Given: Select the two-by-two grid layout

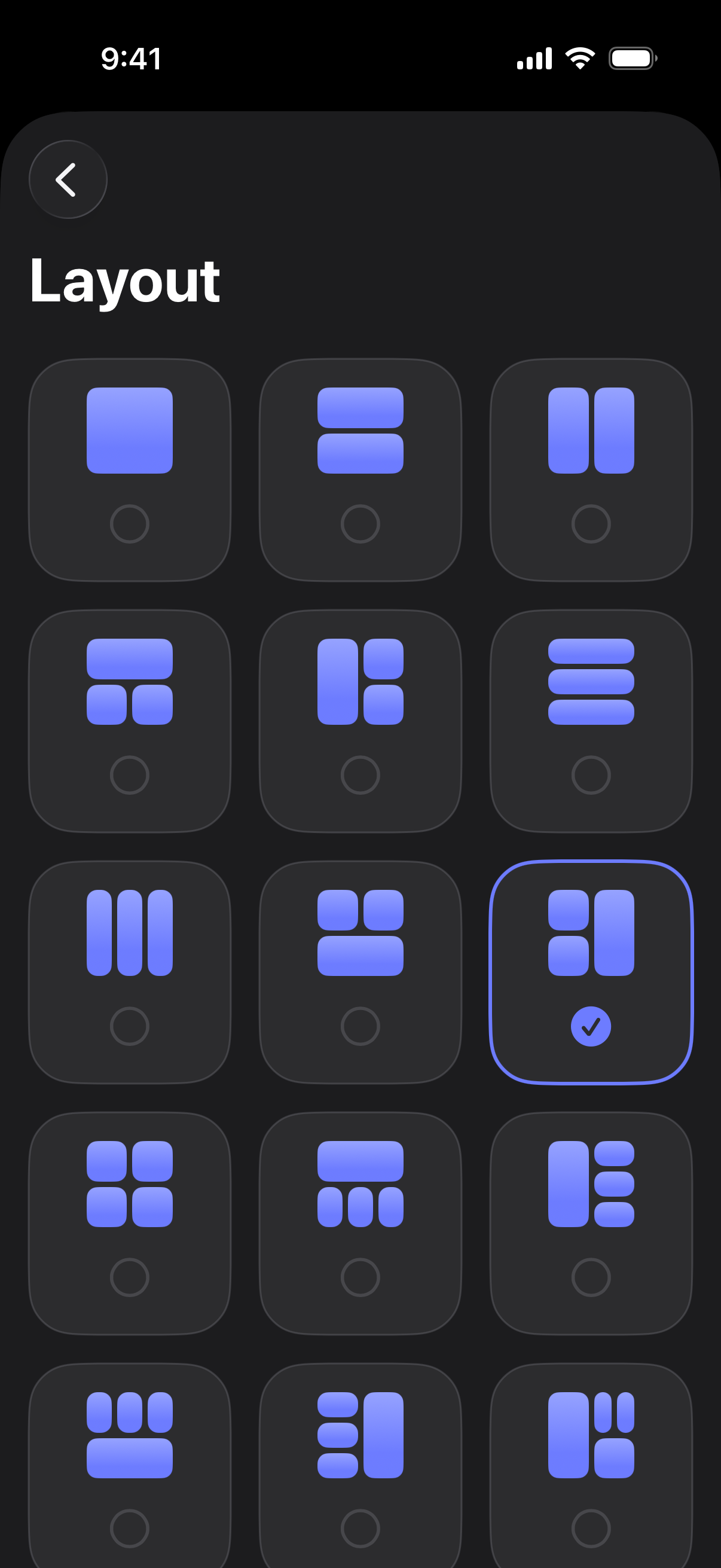Looking at the screenshot, I should point(130,1223).
